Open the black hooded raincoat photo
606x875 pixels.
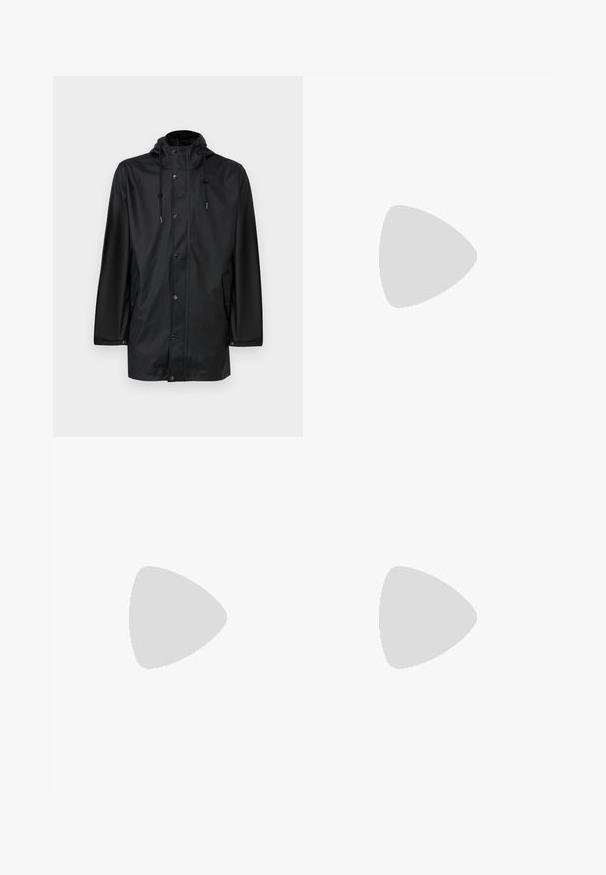[178, 256]
